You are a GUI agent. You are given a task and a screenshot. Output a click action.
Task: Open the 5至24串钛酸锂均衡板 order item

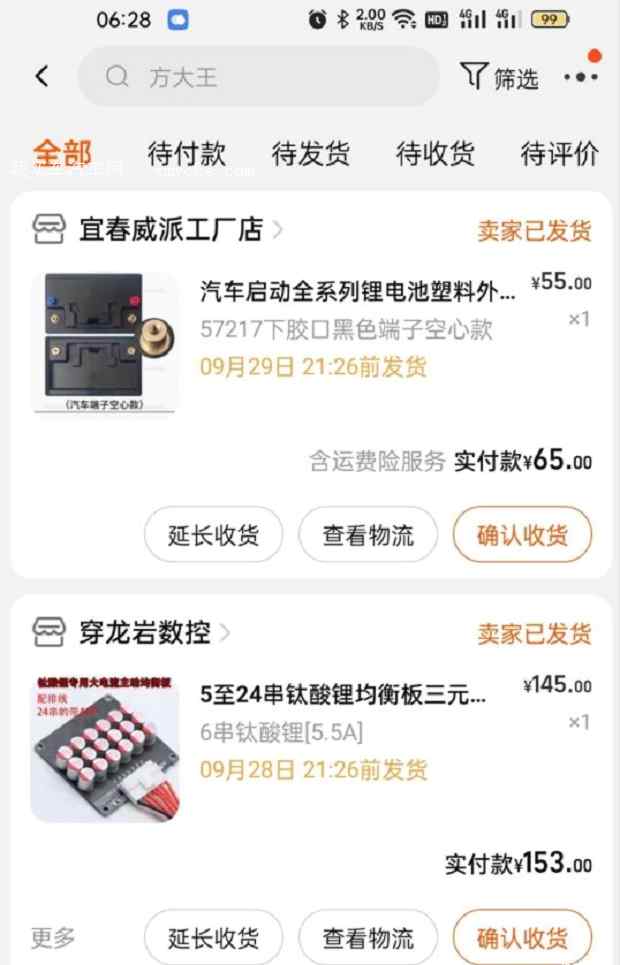point(343,694)
